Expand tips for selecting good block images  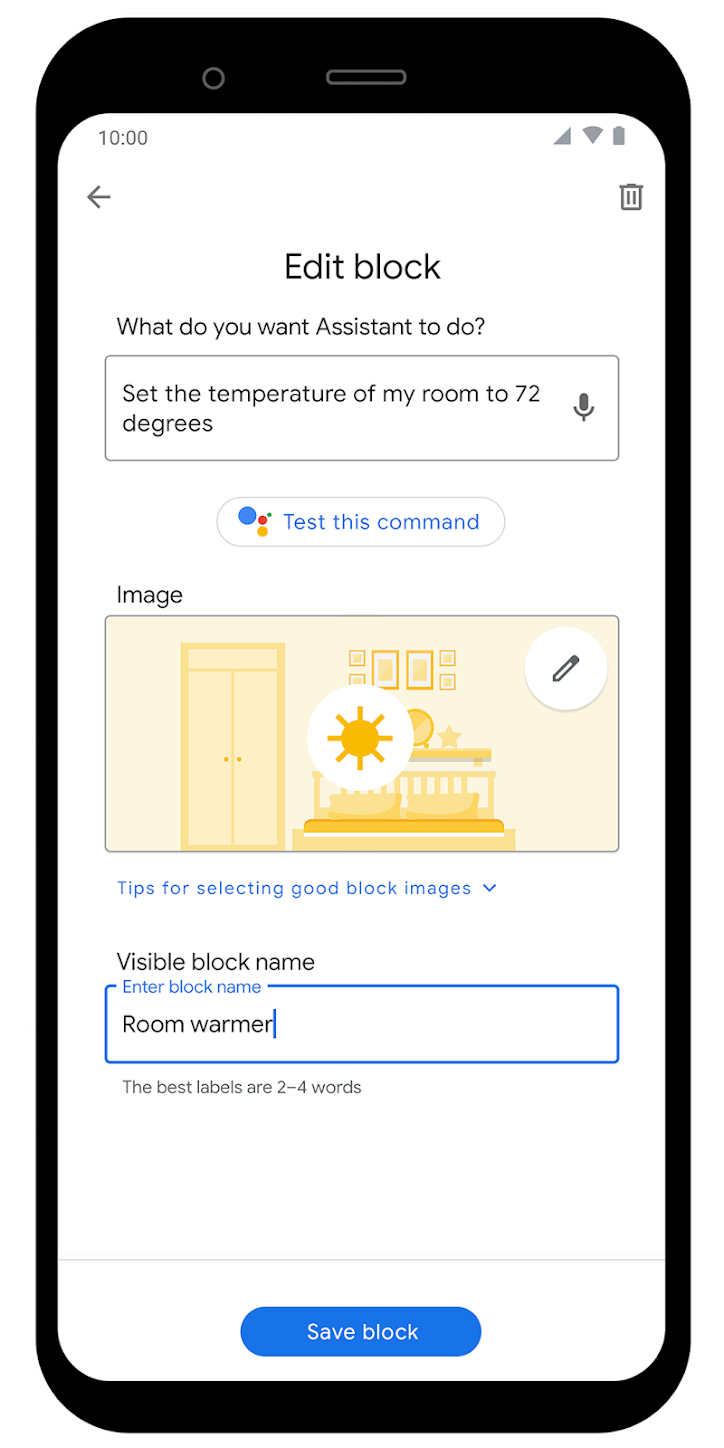click(x=306, y=888)
